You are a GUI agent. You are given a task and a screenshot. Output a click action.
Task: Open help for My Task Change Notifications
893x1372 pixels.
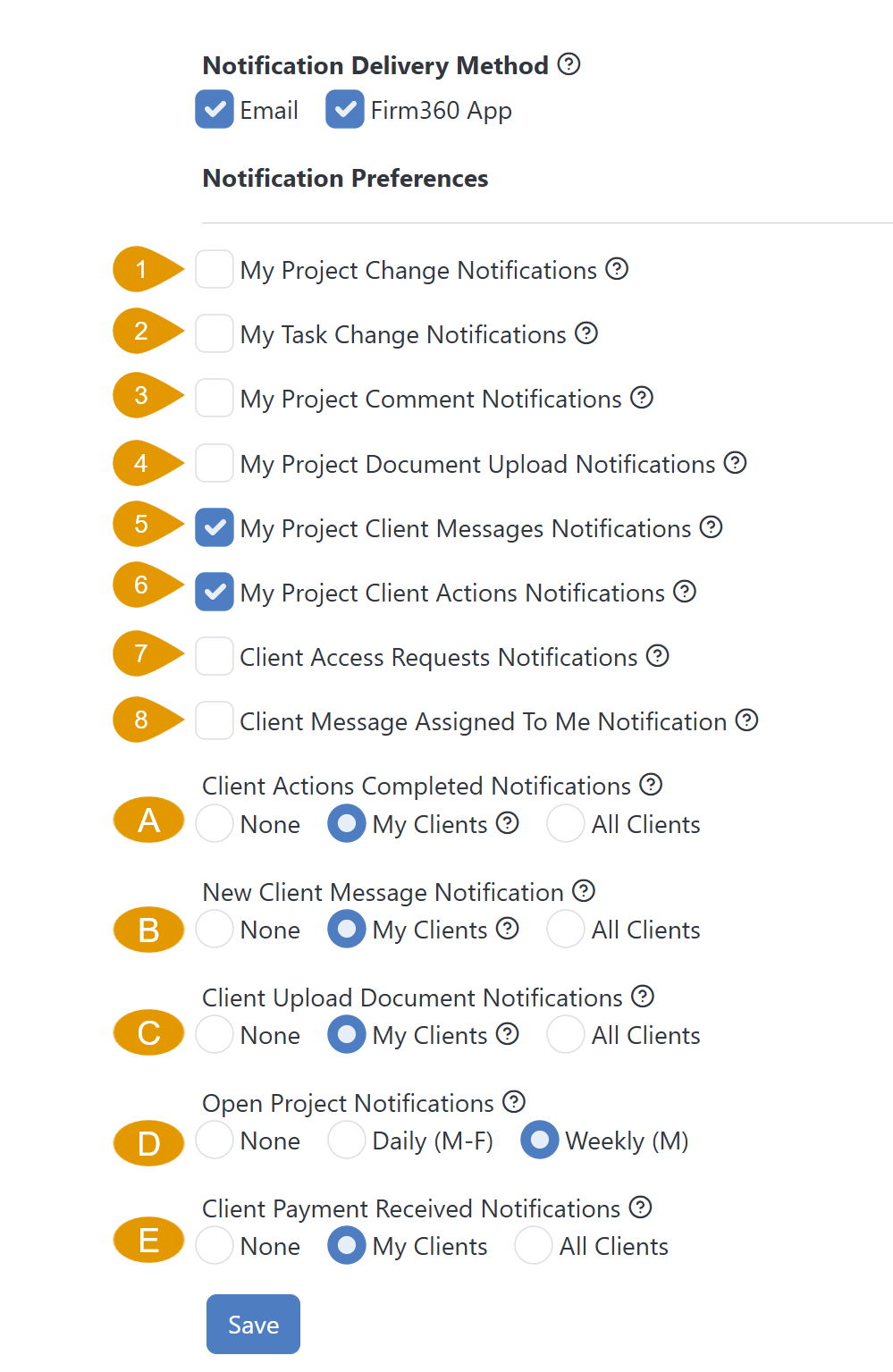click(x=586, y=333)
